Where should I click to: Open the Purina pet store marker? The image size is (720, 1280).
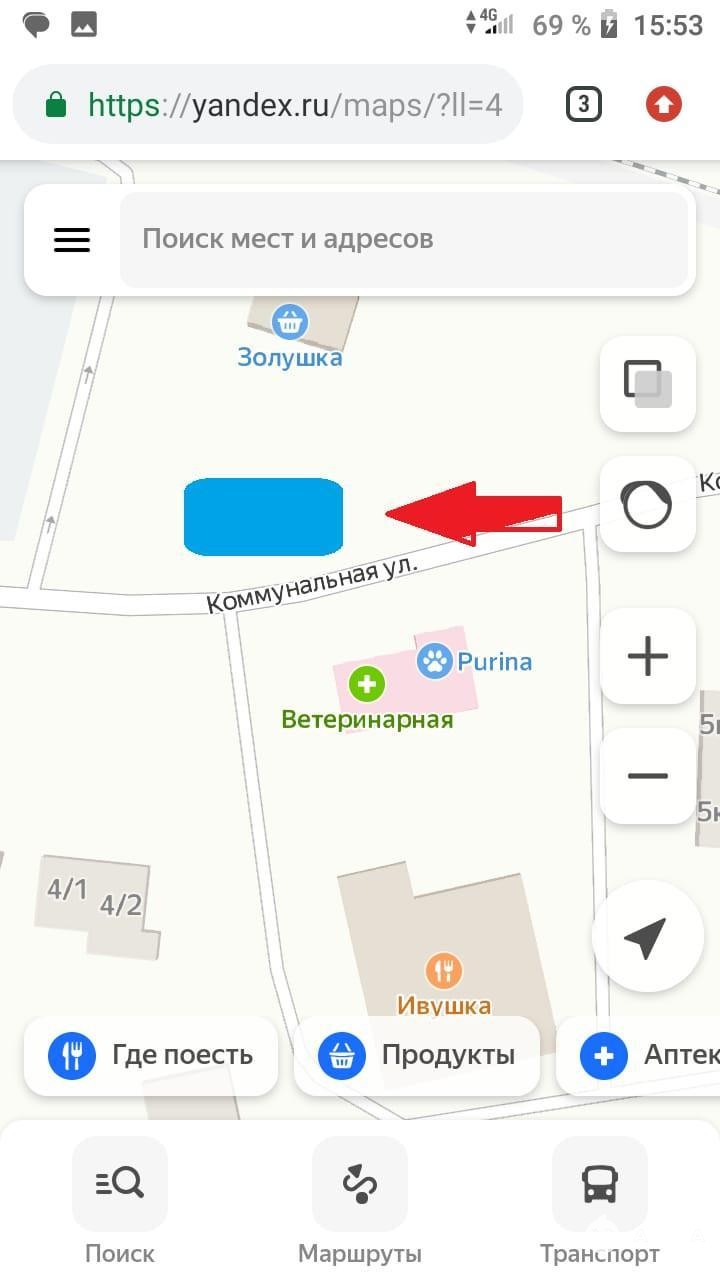pos(435,661)
